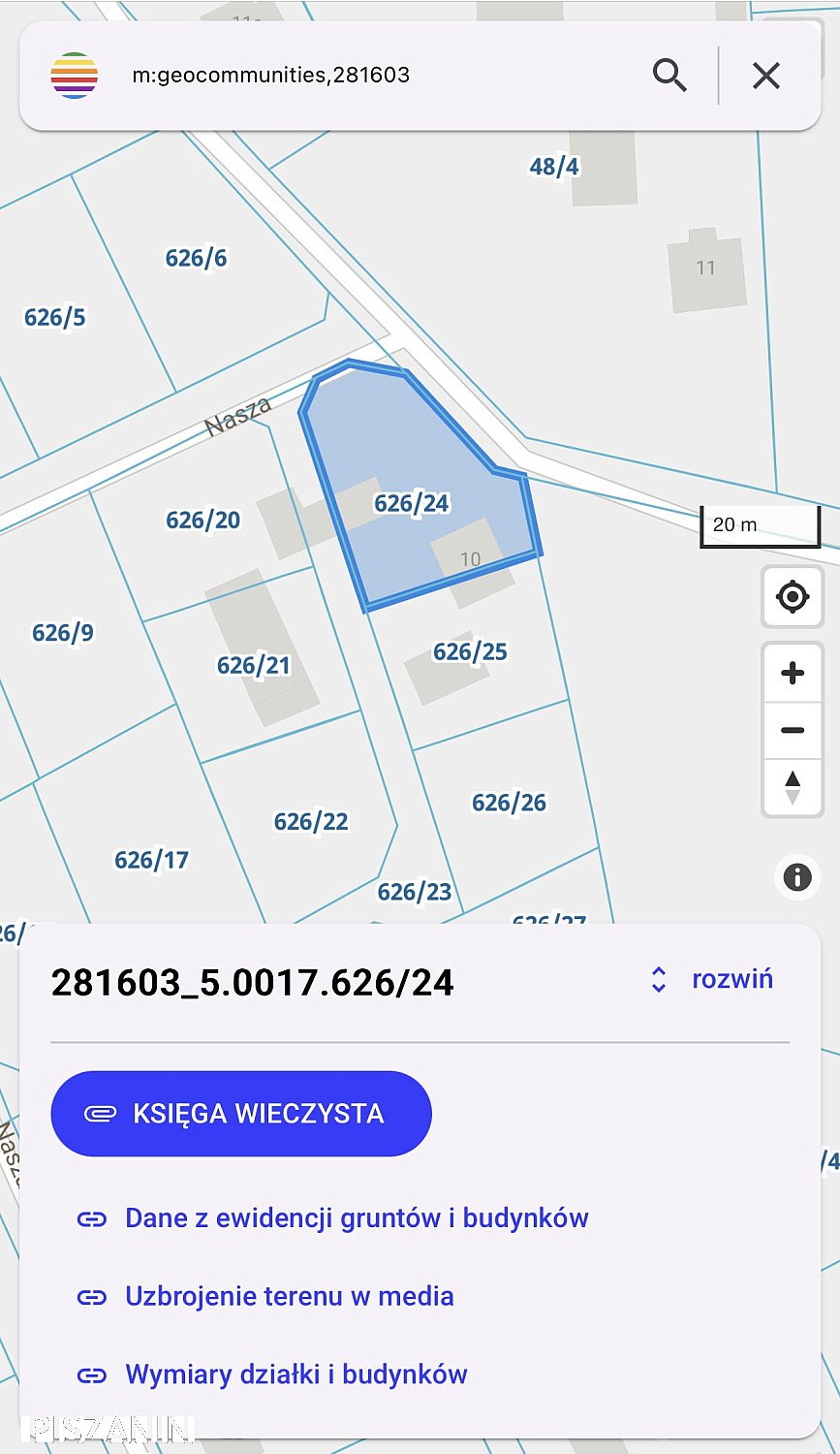Expand the parcel panel with rozwiń
This screenshot has width=840, height=1454.
click(713, 979)
